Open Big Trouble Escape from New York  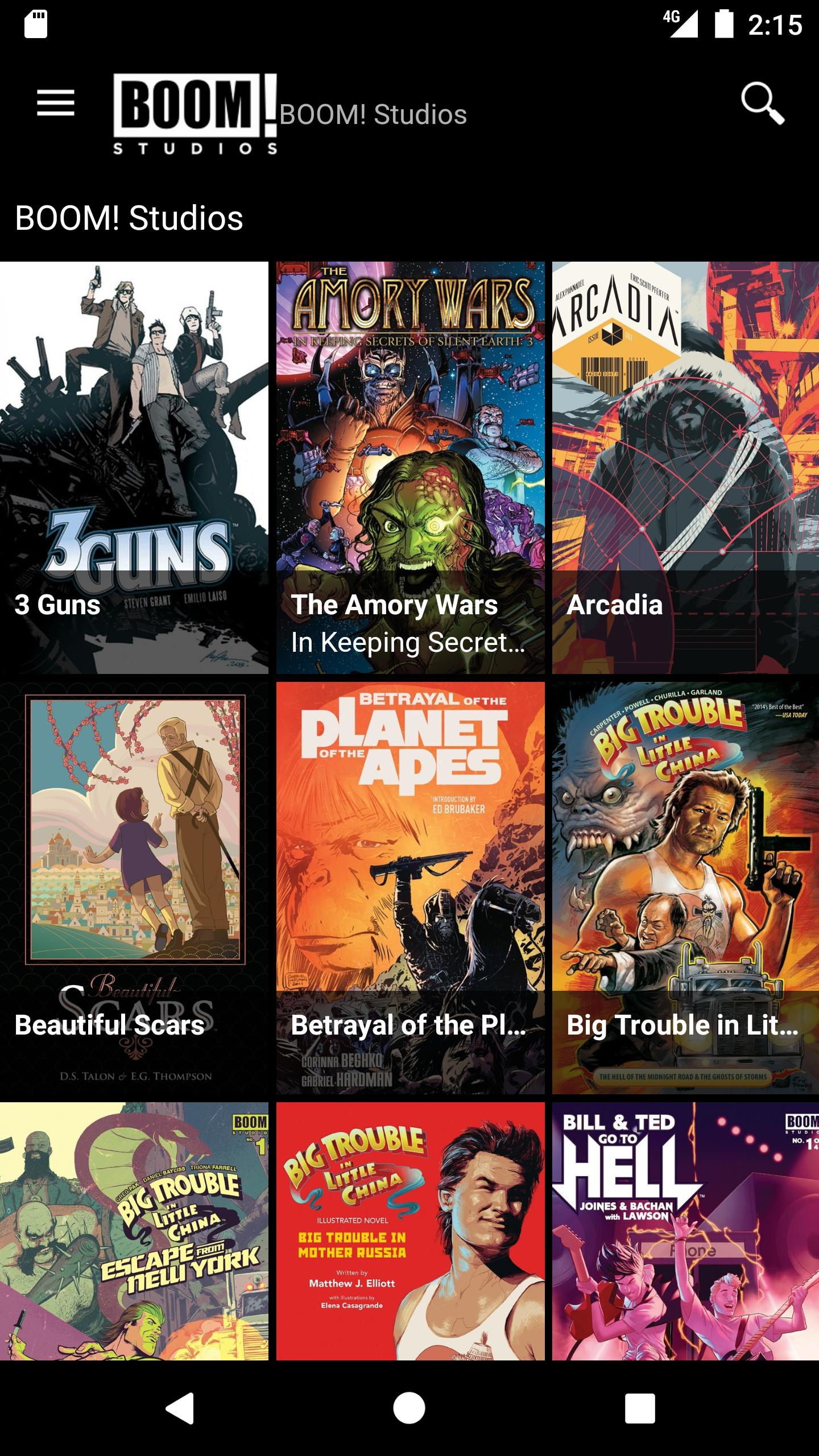134,1231
